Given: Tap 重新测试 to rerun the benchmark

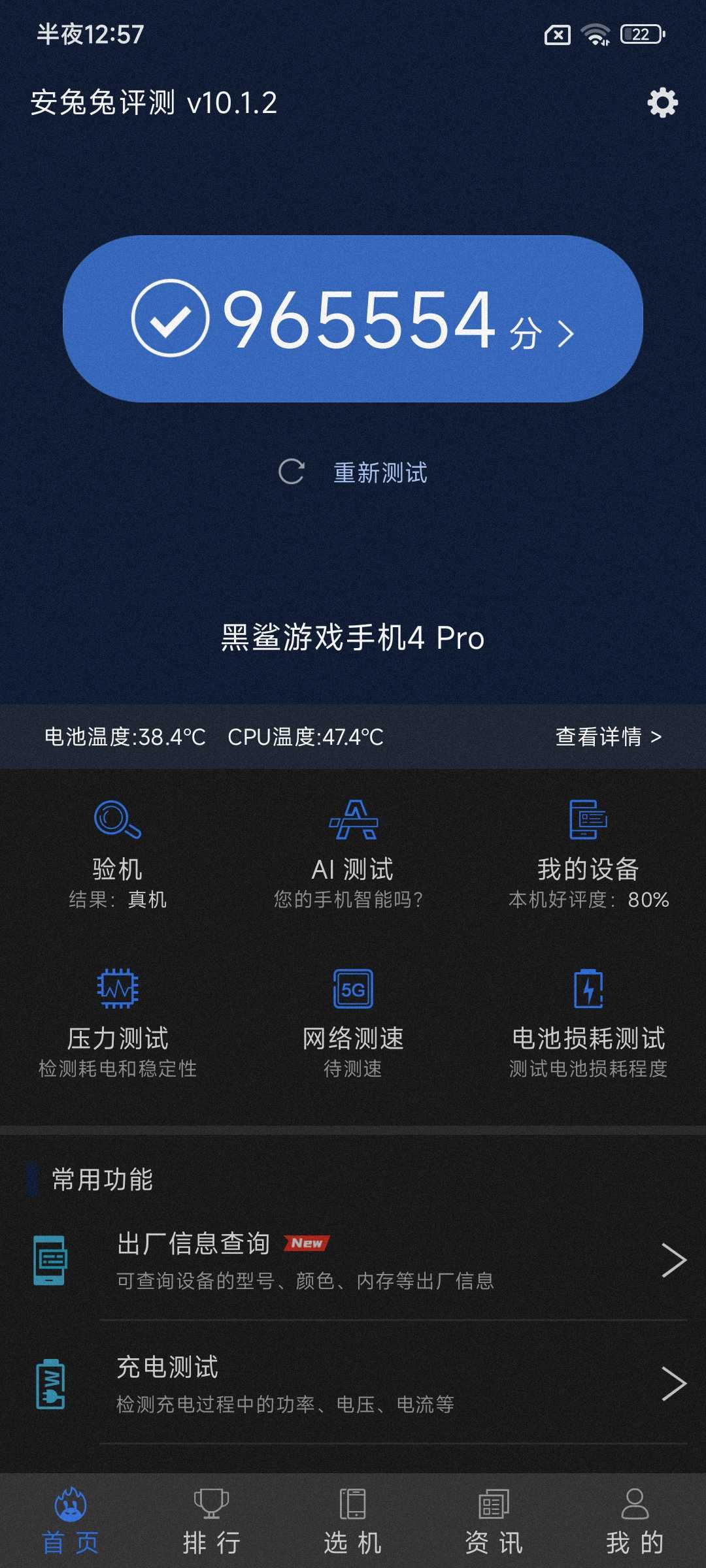Looking at the screenshot, I should [353, 472].
